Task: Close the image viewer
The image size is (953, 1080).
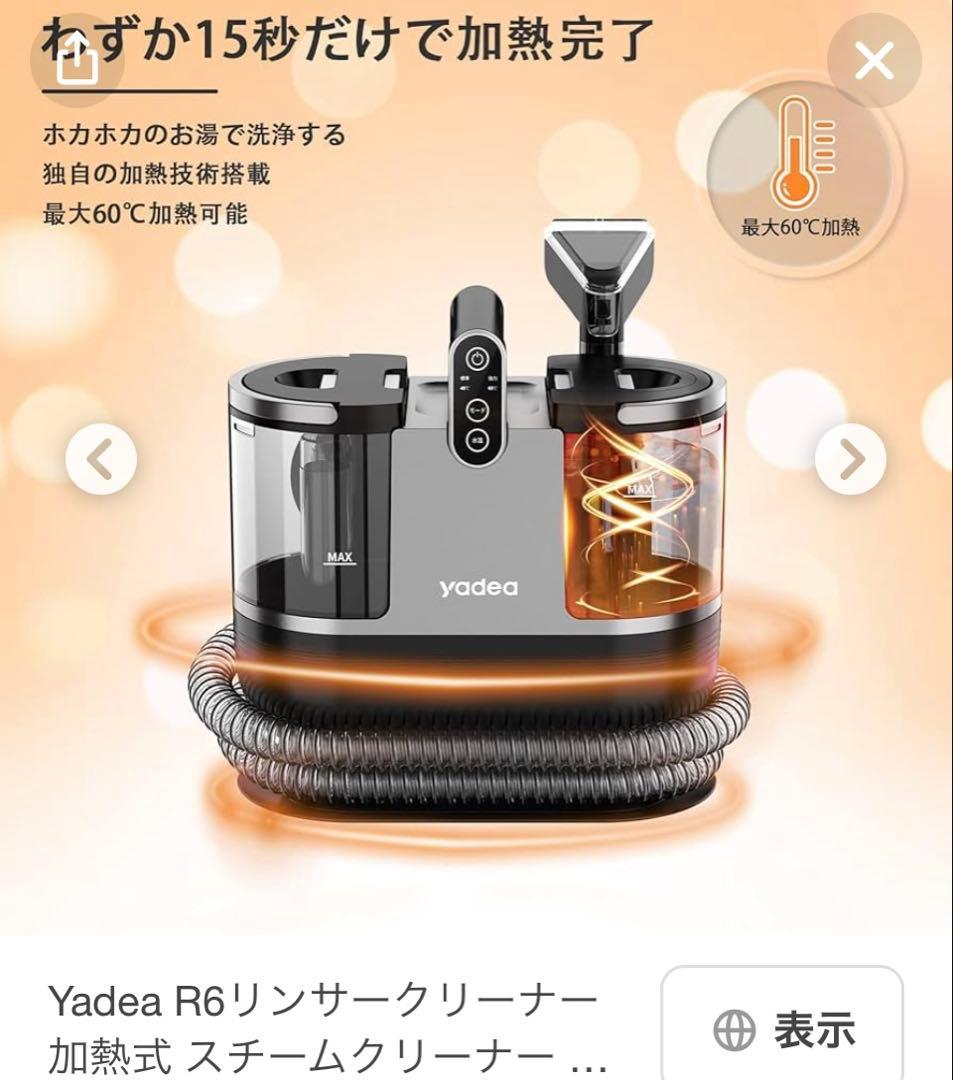Action: 874,63
